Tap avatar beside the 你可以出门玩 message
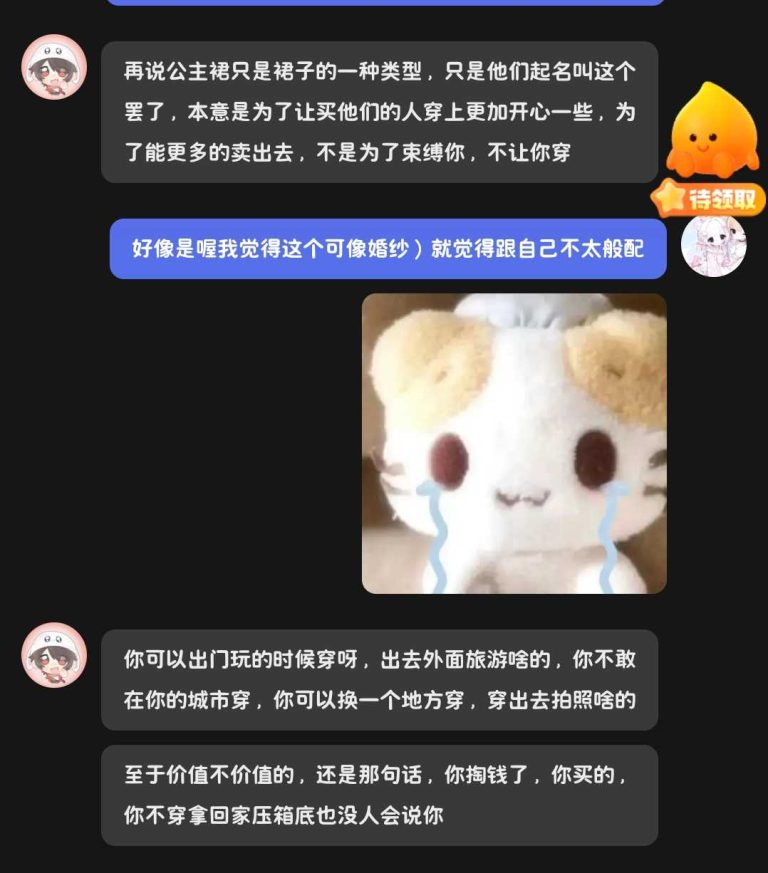This screenshot has width=768, height=873. click(x=54, y=655)
